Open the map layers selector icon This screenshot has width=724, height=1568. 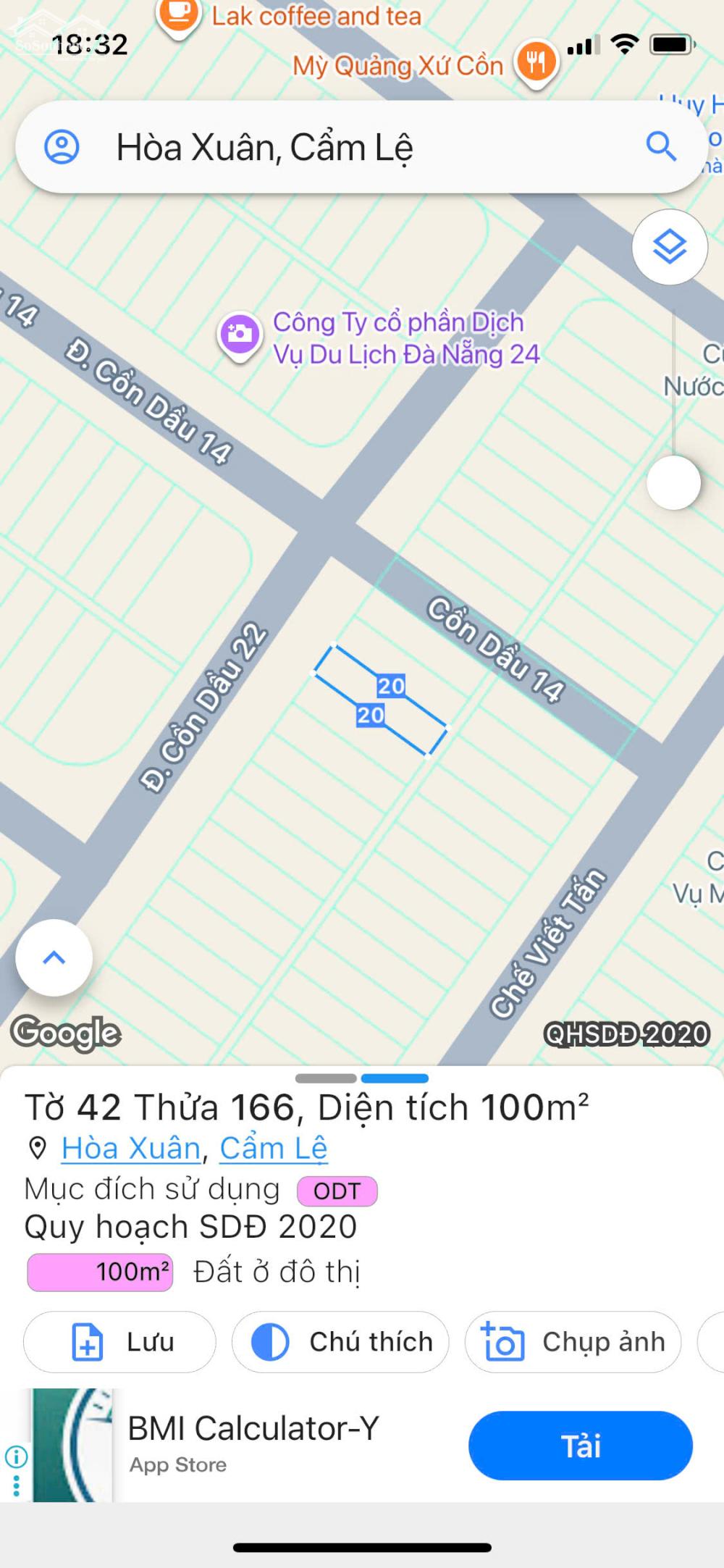[x=670, y=247]
